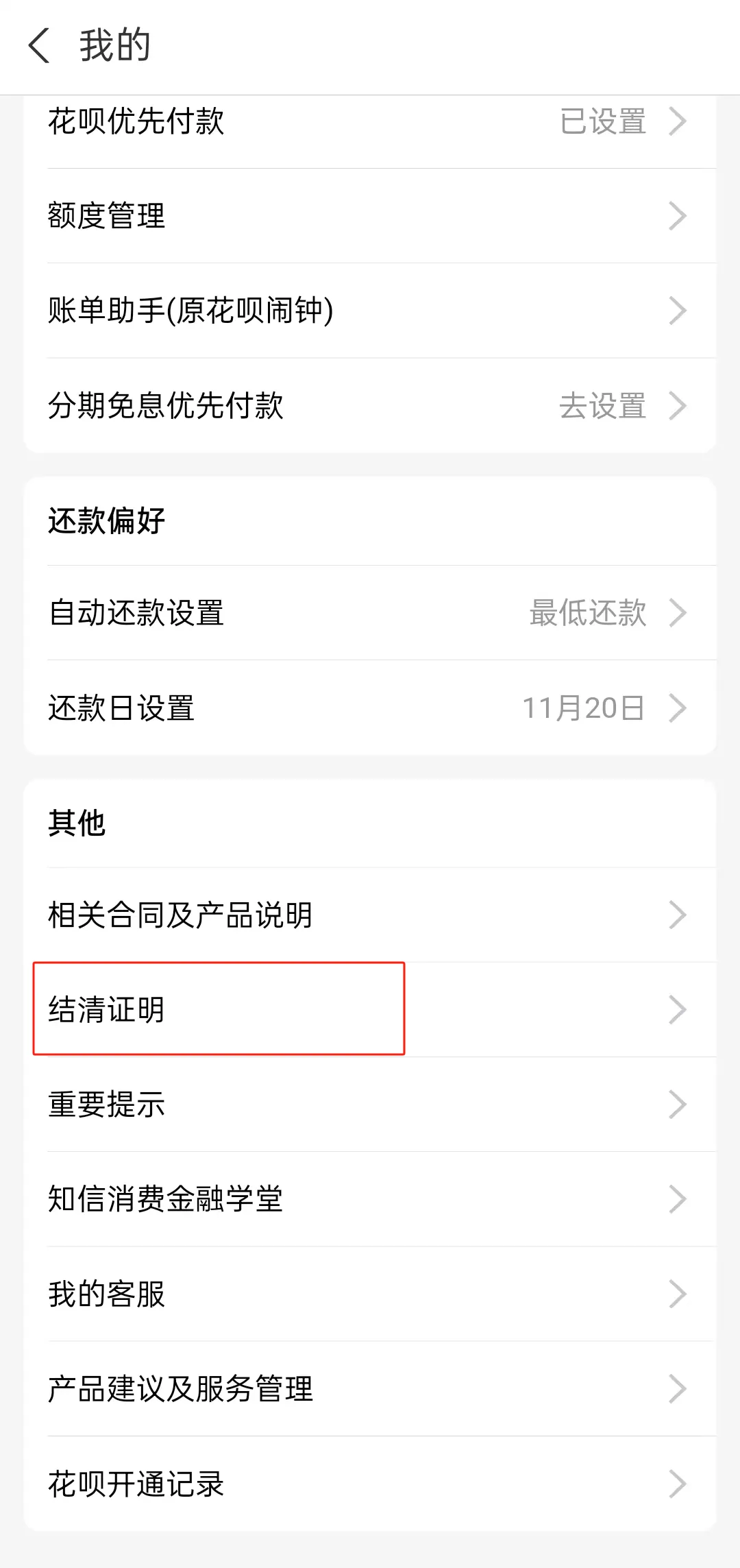Go back from 我的 page
740x1568 pixels.
click(x=40, y=46)
